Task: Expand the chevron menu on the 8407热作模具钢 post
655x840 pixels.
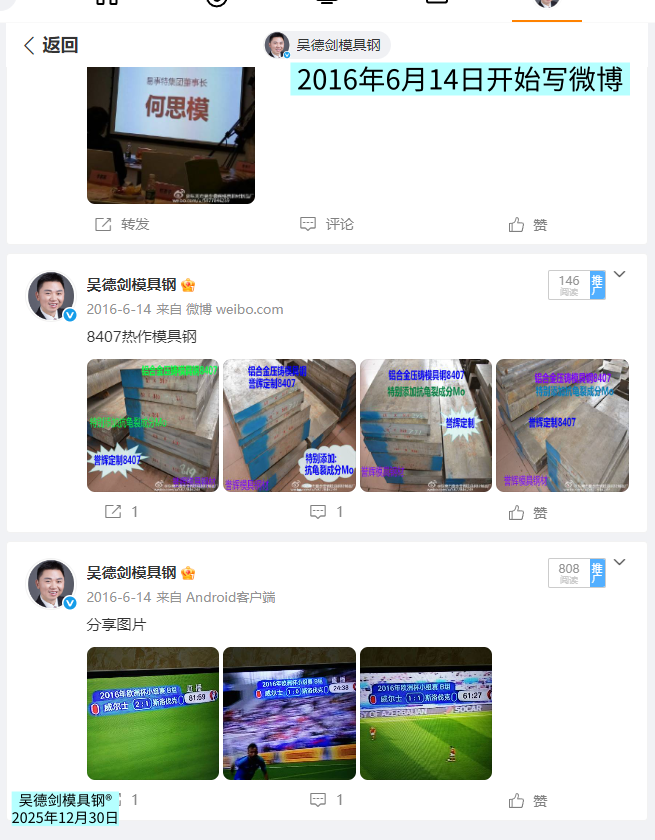Action: click(x=620, y=274)
